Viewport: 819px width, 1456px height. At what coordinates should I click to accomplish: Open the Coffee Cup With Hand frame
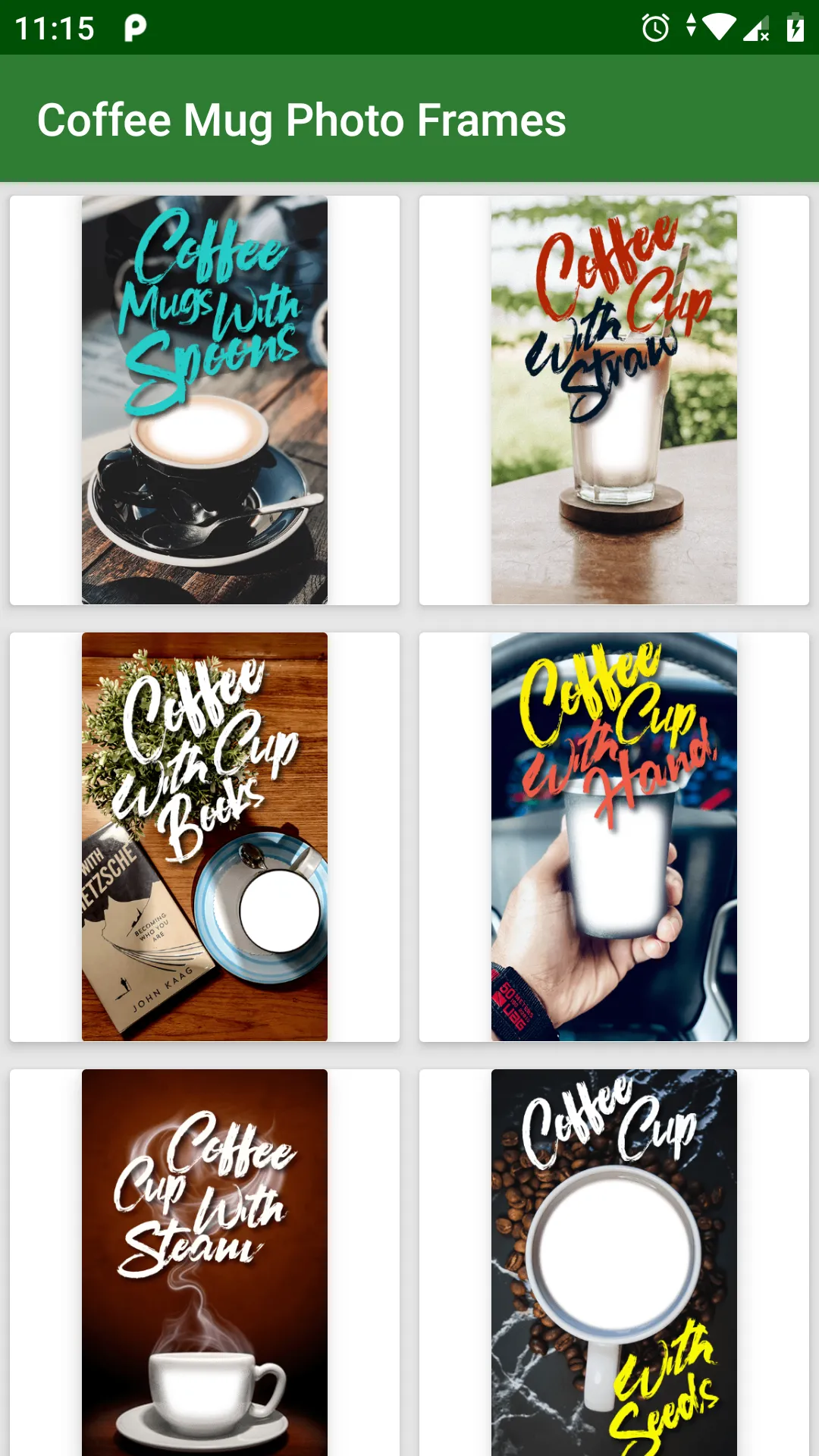click(x=614, y=837)
